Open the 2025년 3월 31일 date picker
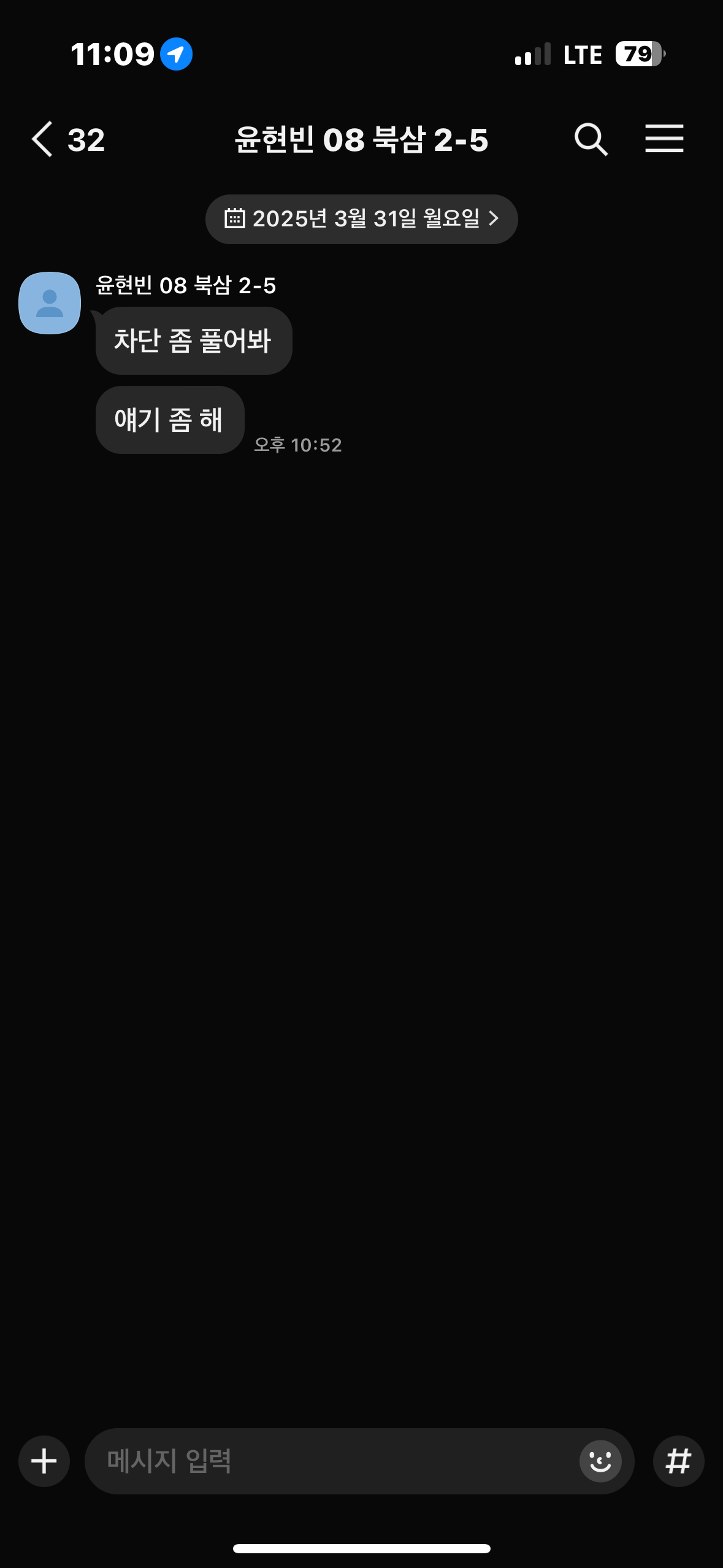Image resolution: width=723 pixels, height=1568 pixels. tap(361, 219)
